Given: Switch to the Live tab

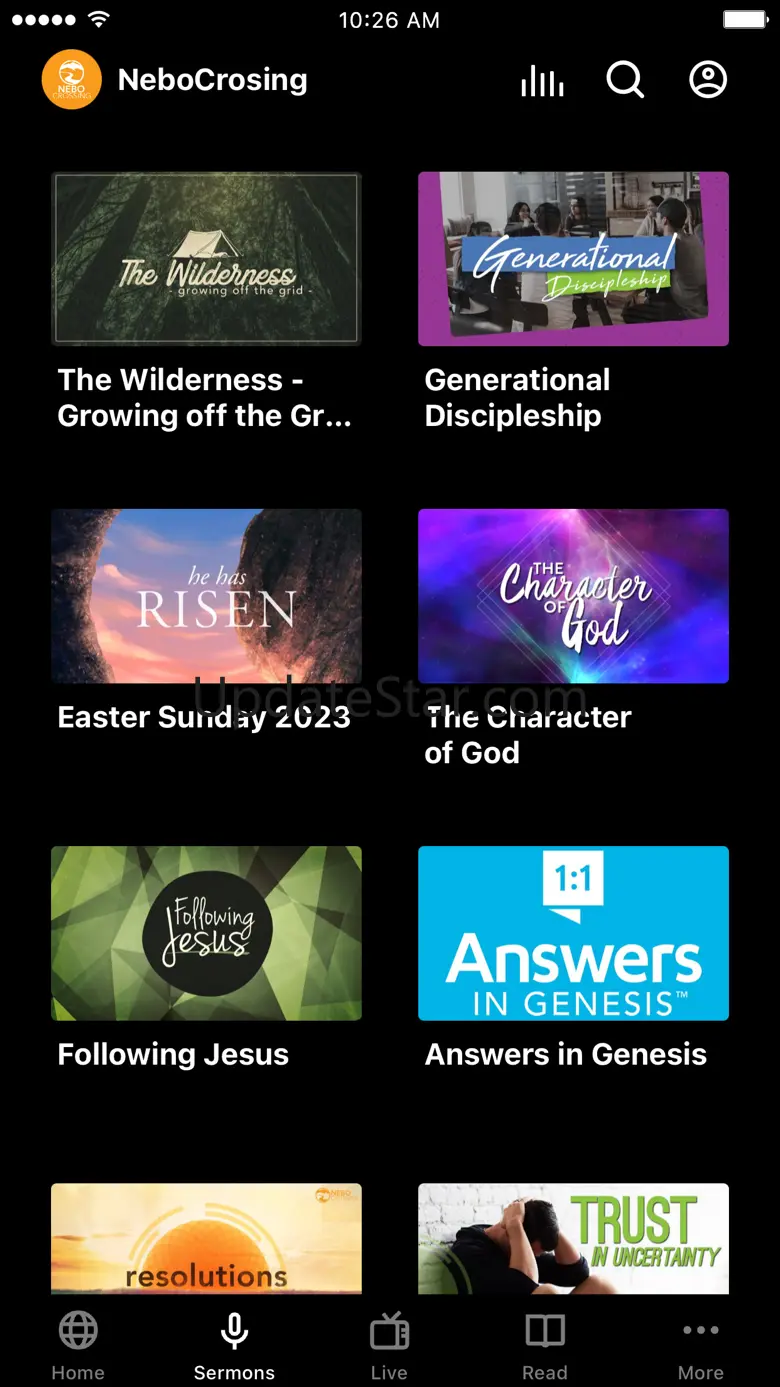Looking at the screenshot, I should coord(389,1345).
